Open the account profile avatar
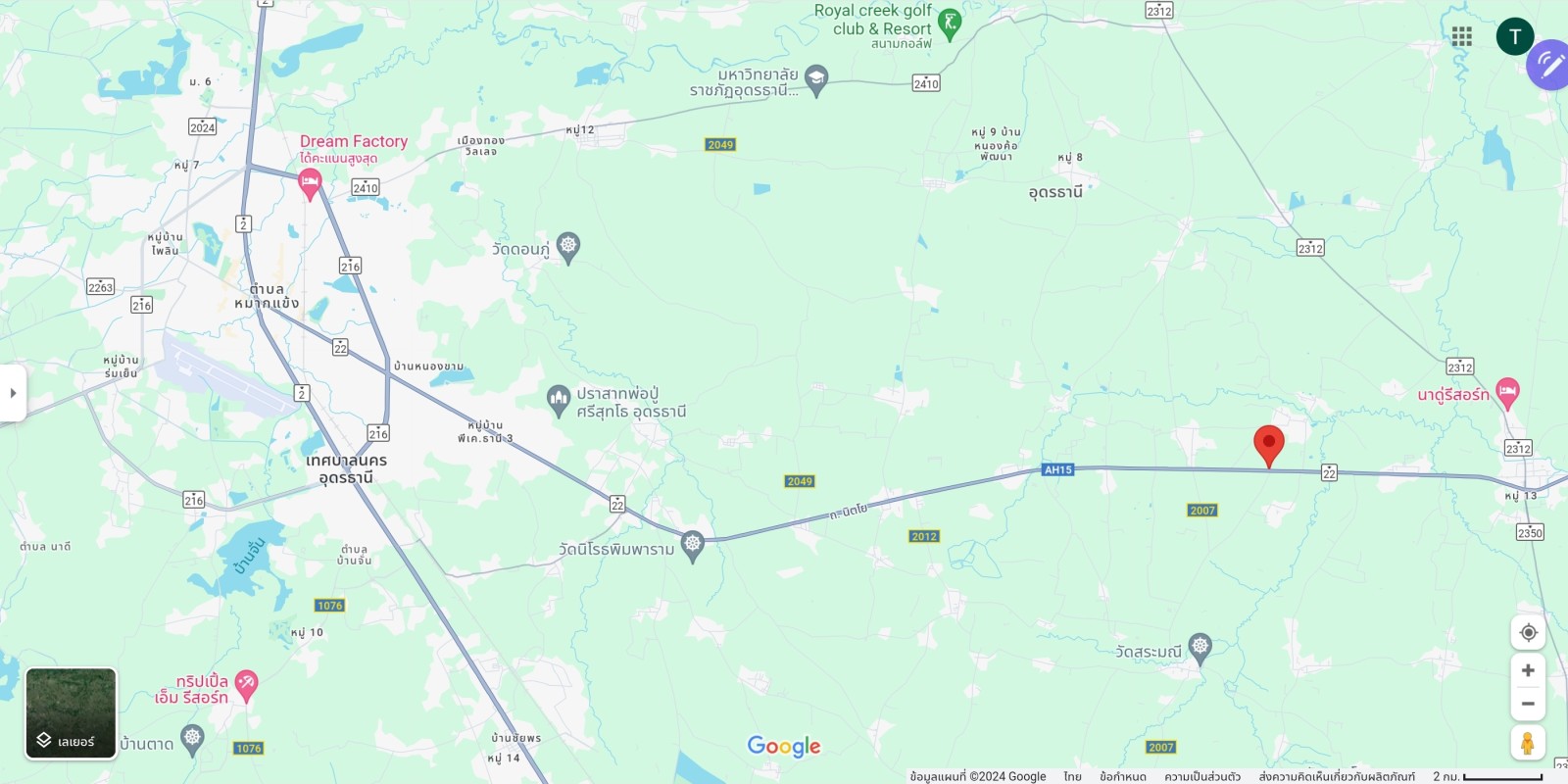This screenshot has width=1568, height=784. coord(1514,37)
